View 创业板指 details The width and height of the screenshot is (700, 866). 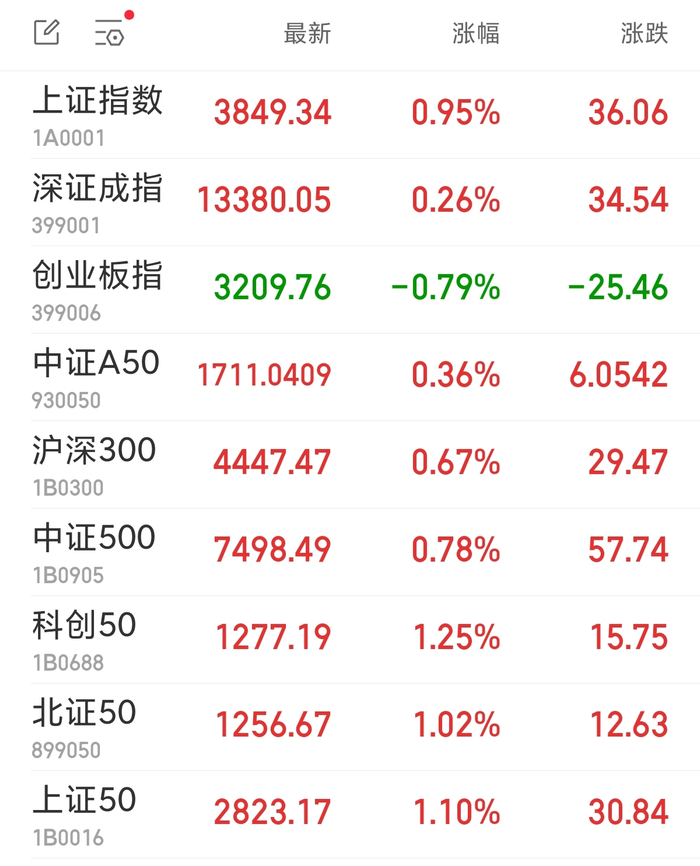point(350,289)
